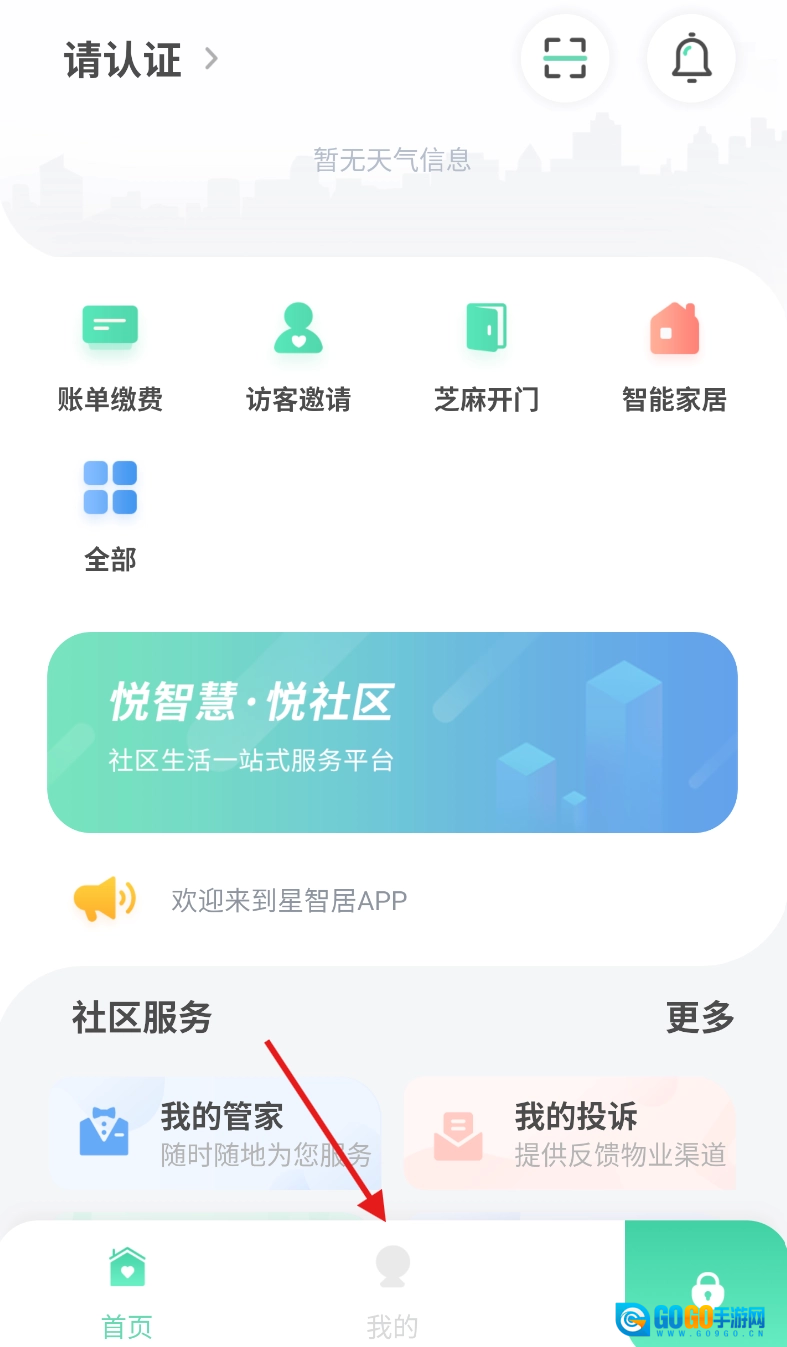Tap the green lock unlock button
The width and height of the screenshot is (787, 1347).
click(x=706, y=1285)
